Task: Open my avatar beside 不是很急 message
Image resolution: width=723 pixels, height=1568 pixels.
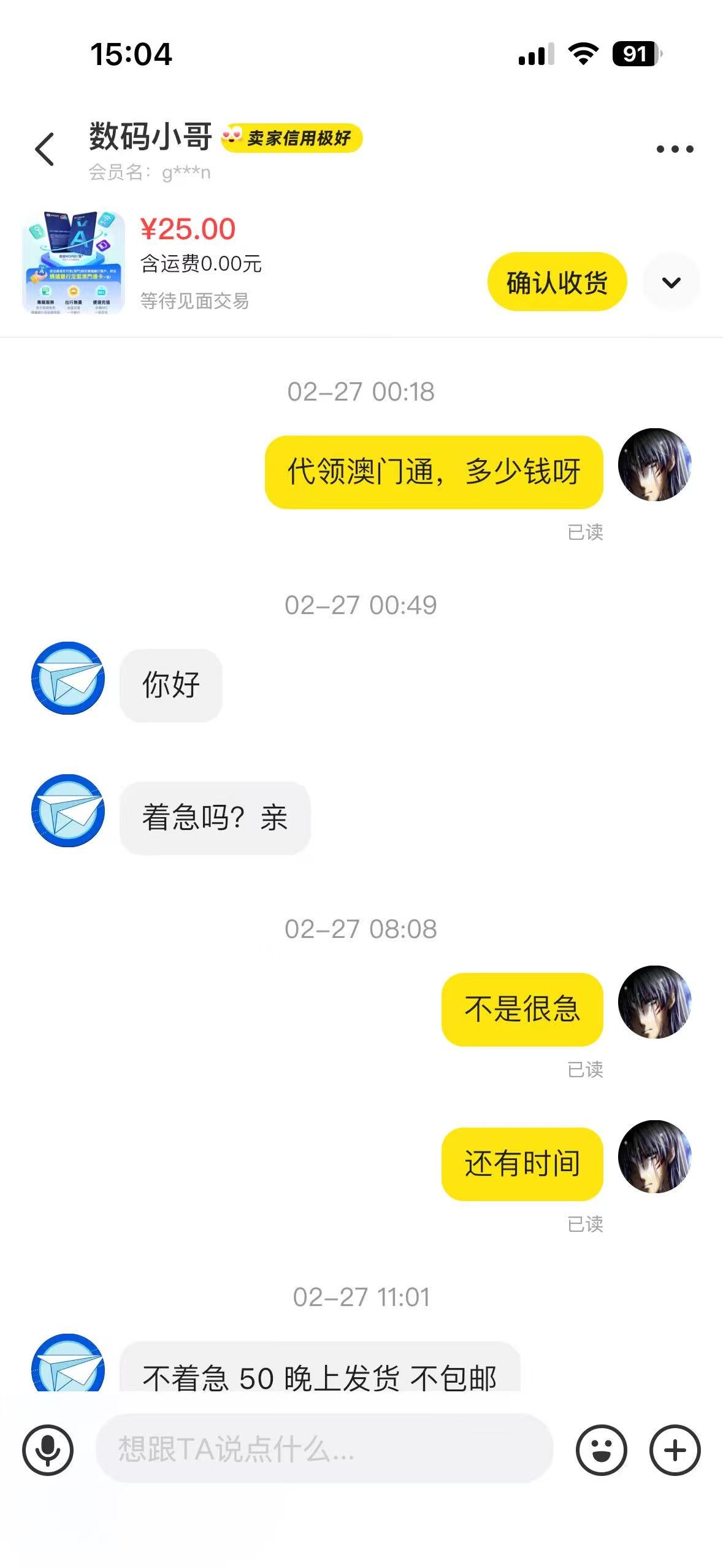Action: pyautogui.click(x=654, y=1002)
